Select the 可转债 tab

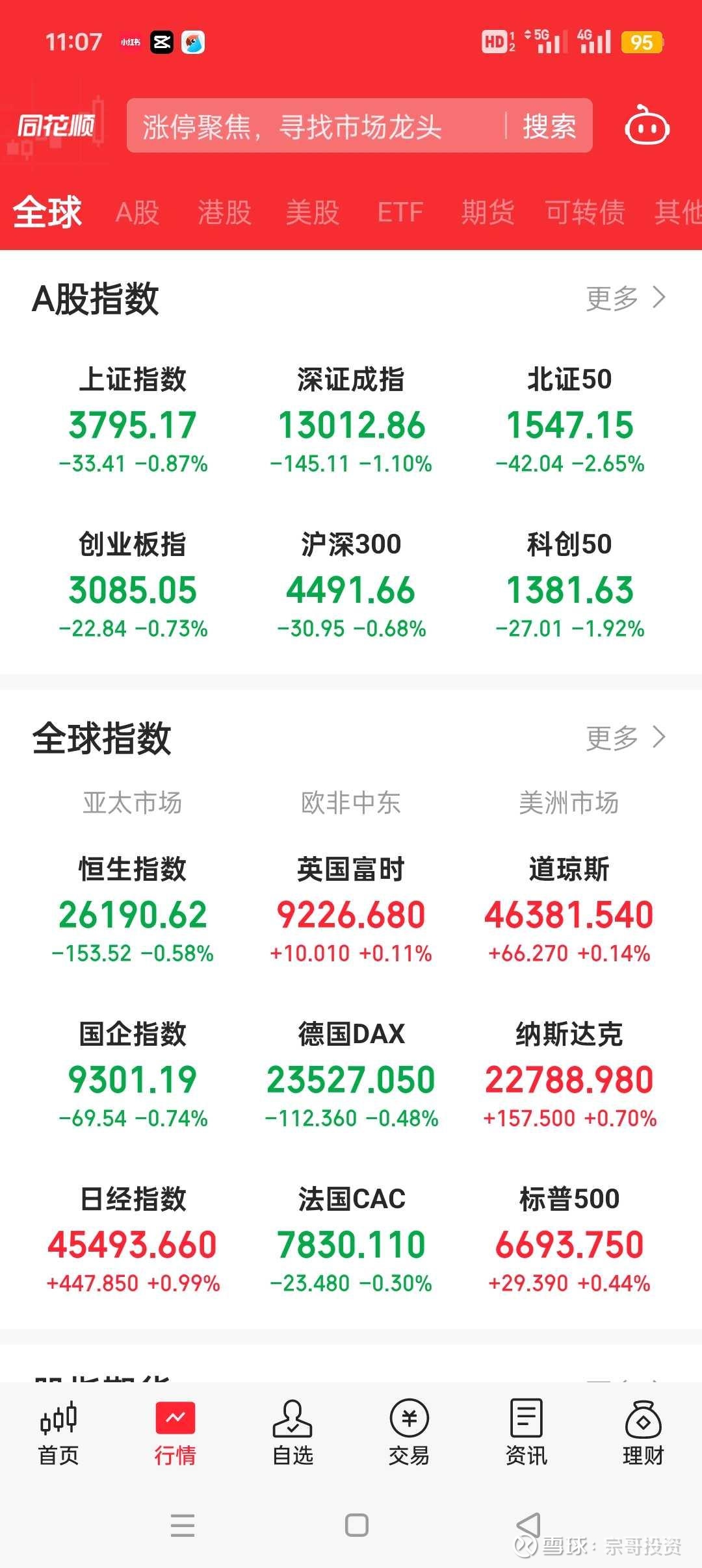(x=585, y=212)
